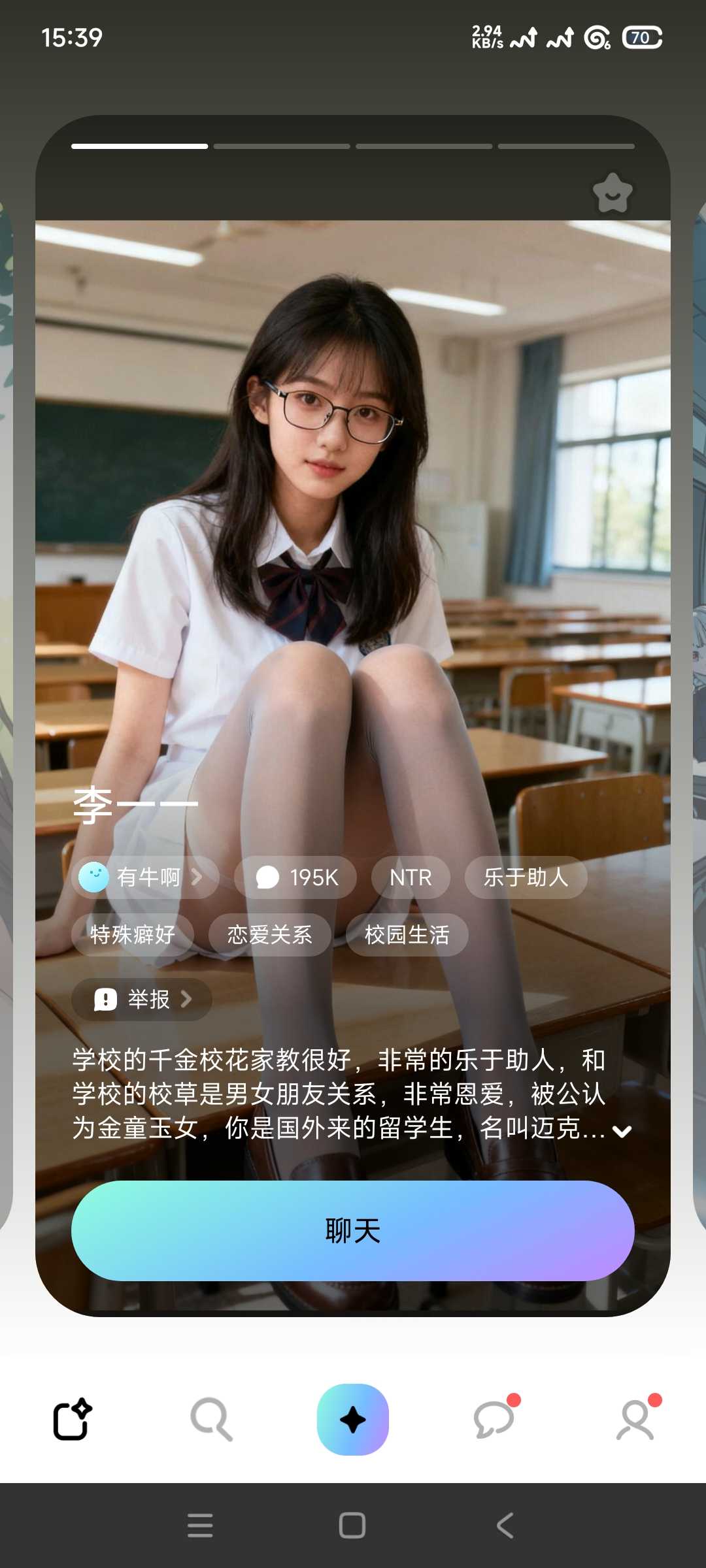Screen dimensions: 706x1568
Task: Open the messages tab
Action: coord(494,1419)
